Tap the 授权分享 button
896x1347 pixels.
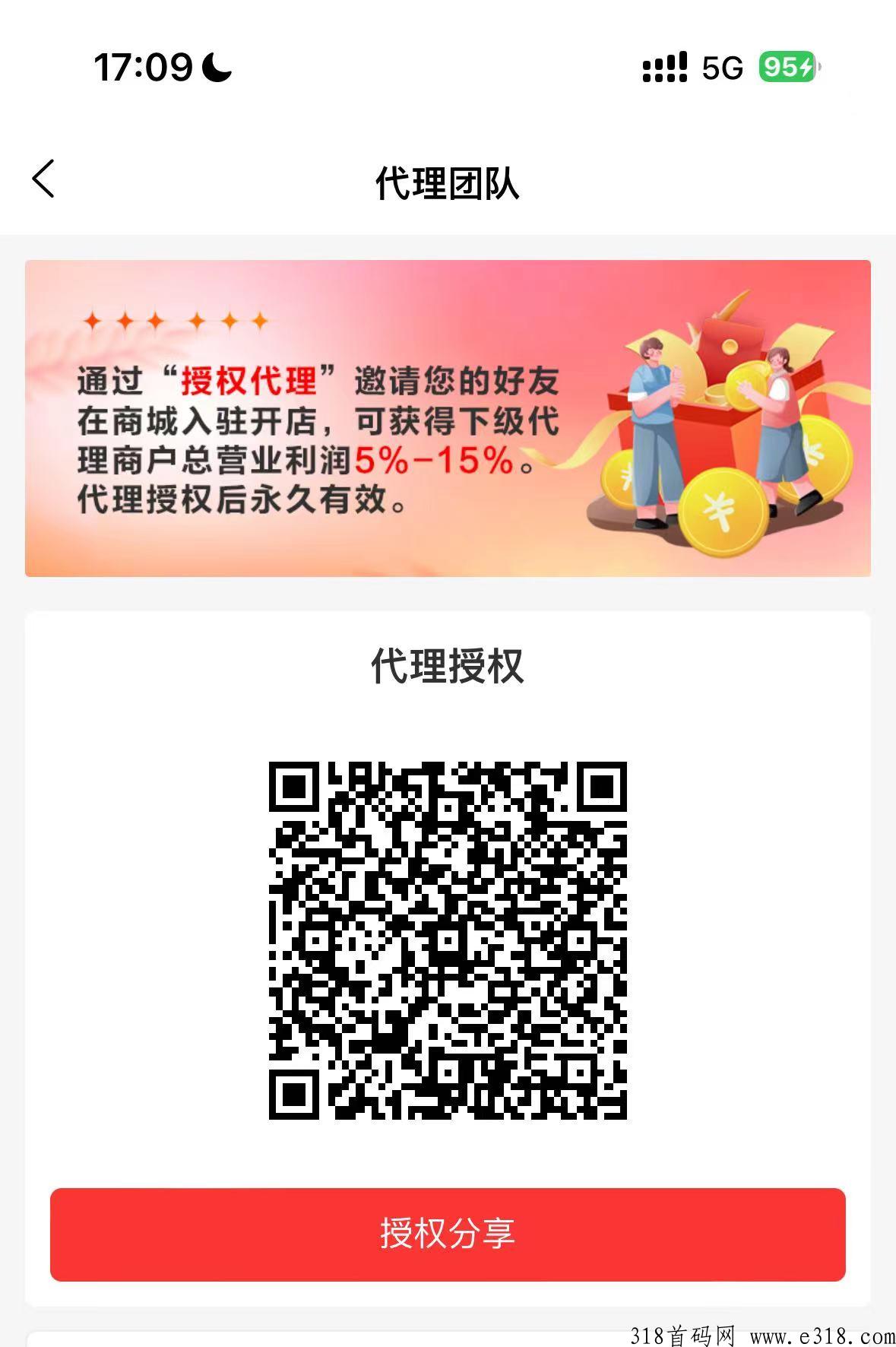tap(448, 1234)
